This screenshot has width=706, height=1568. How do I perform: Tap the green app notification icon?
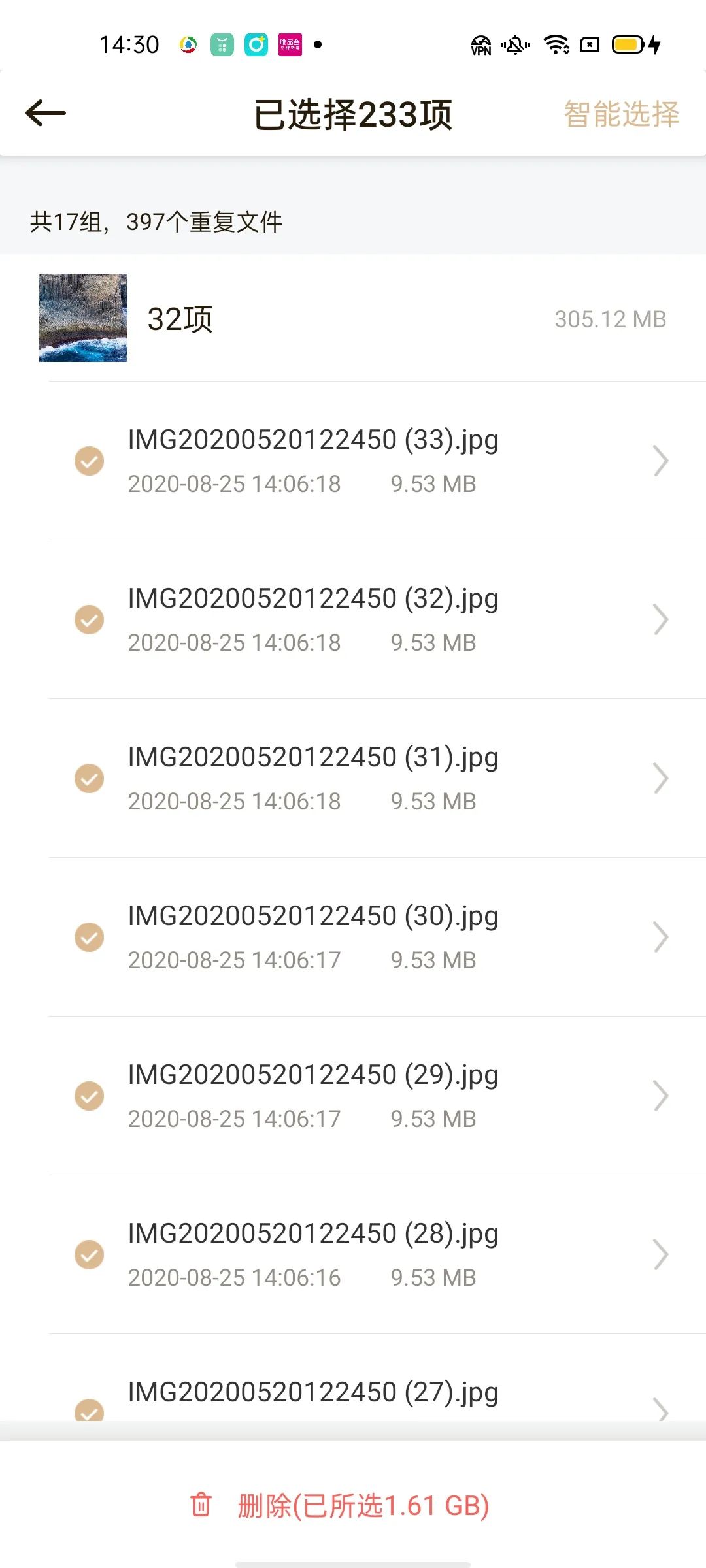tap(222, 44)
